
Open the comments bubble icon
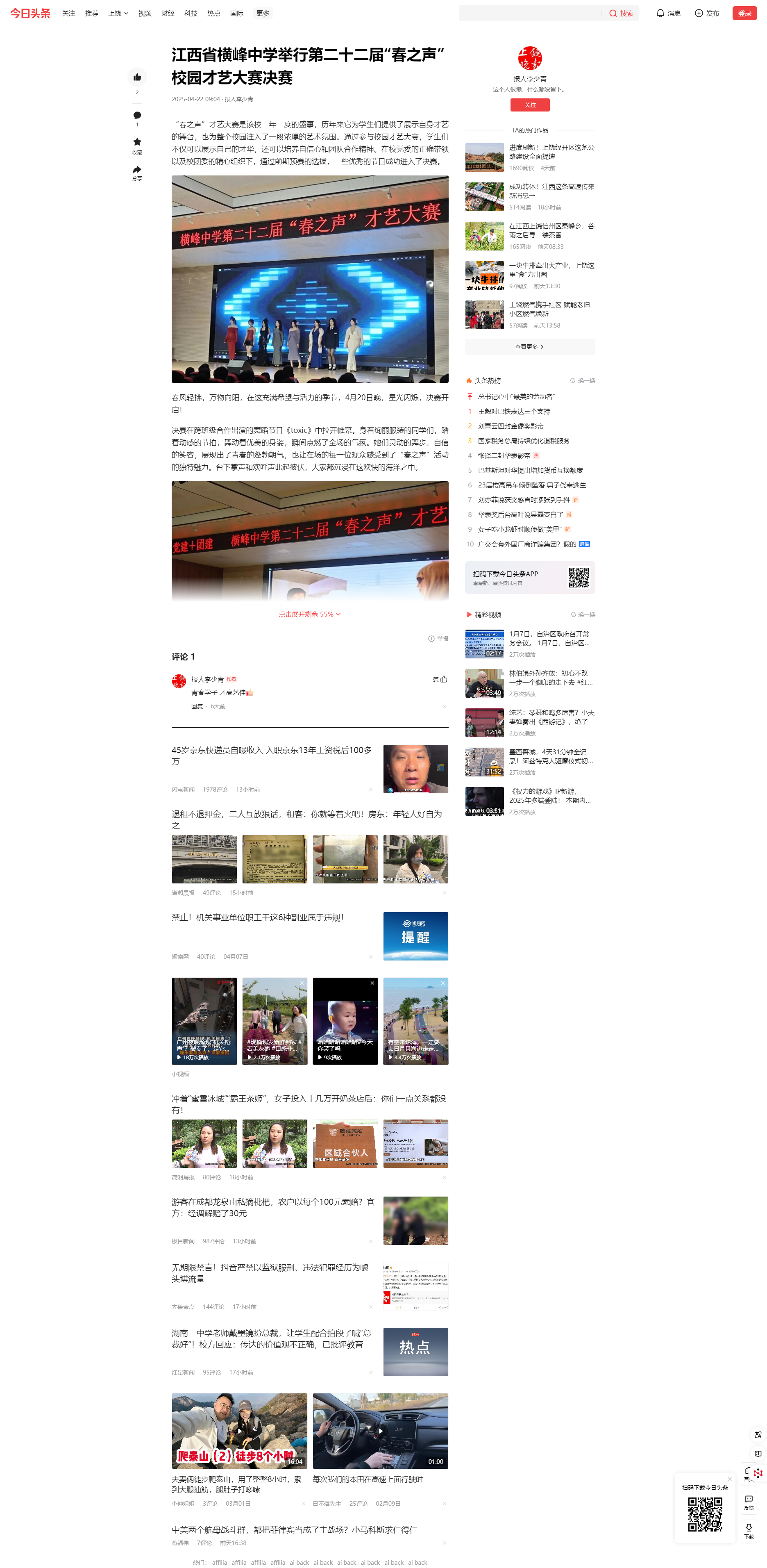[x=137, y=115]
